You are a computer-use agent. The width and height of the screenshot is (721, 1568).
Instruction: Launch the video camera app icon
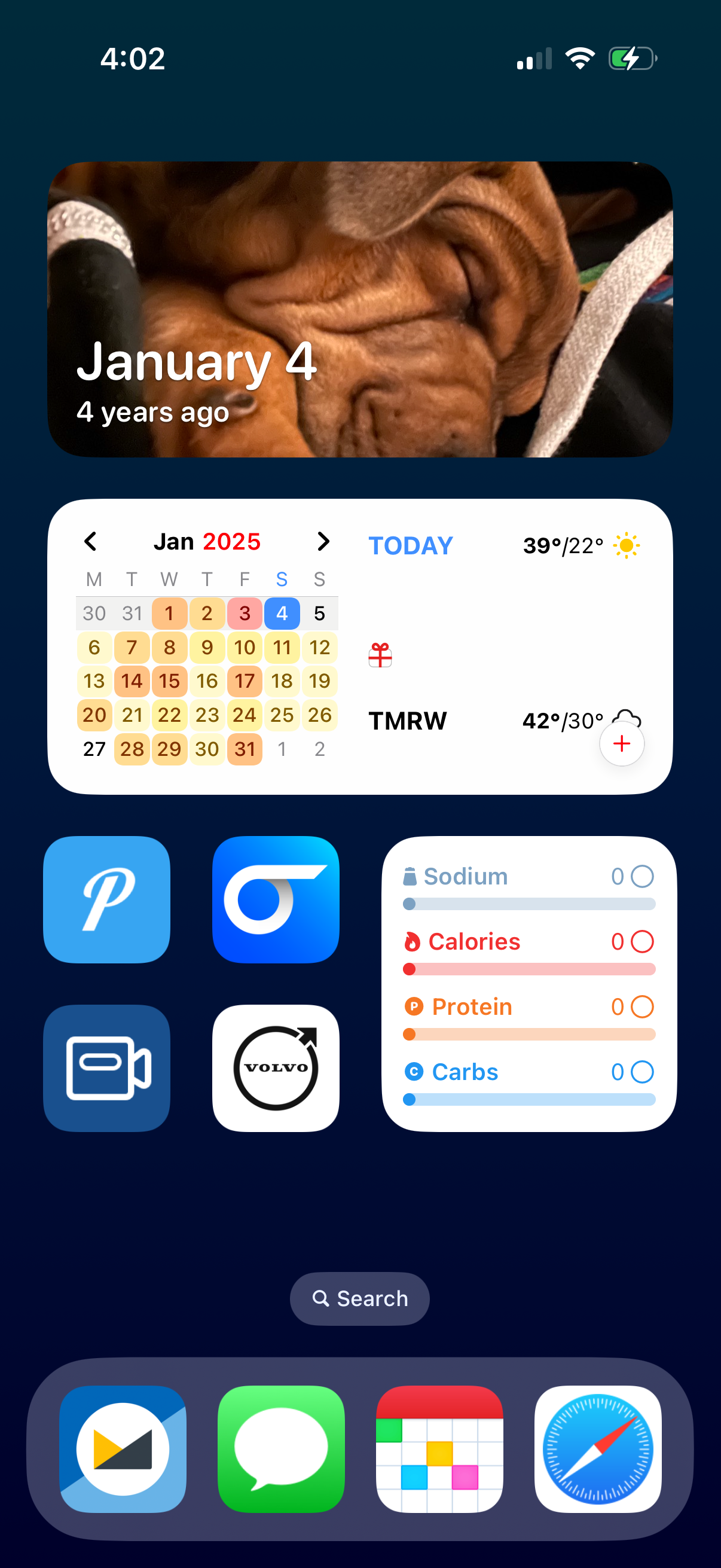point(106,1067)
